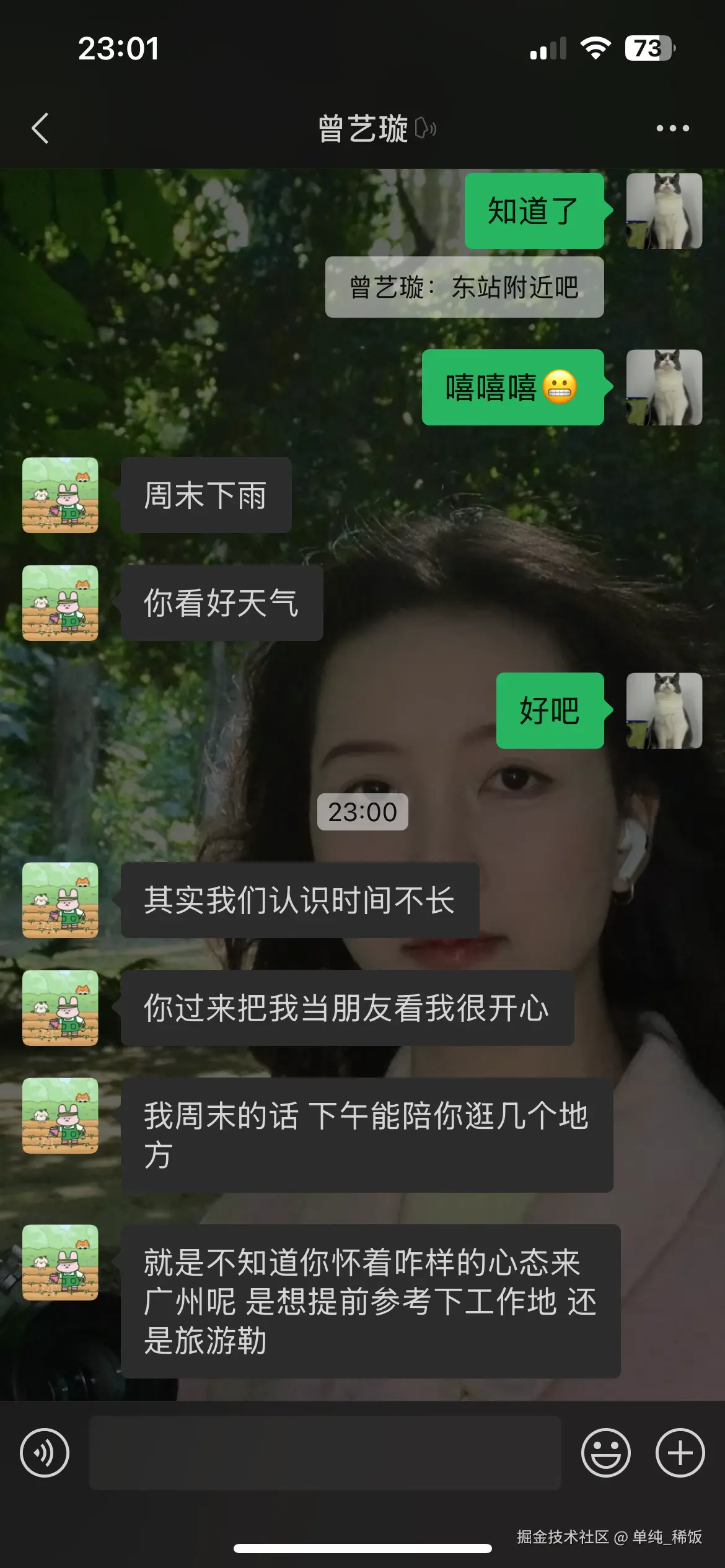This screenshot has width=725, height=1568.
Task: Tap the Wi-Fi status icon
Action: click(x=596, y=48)
